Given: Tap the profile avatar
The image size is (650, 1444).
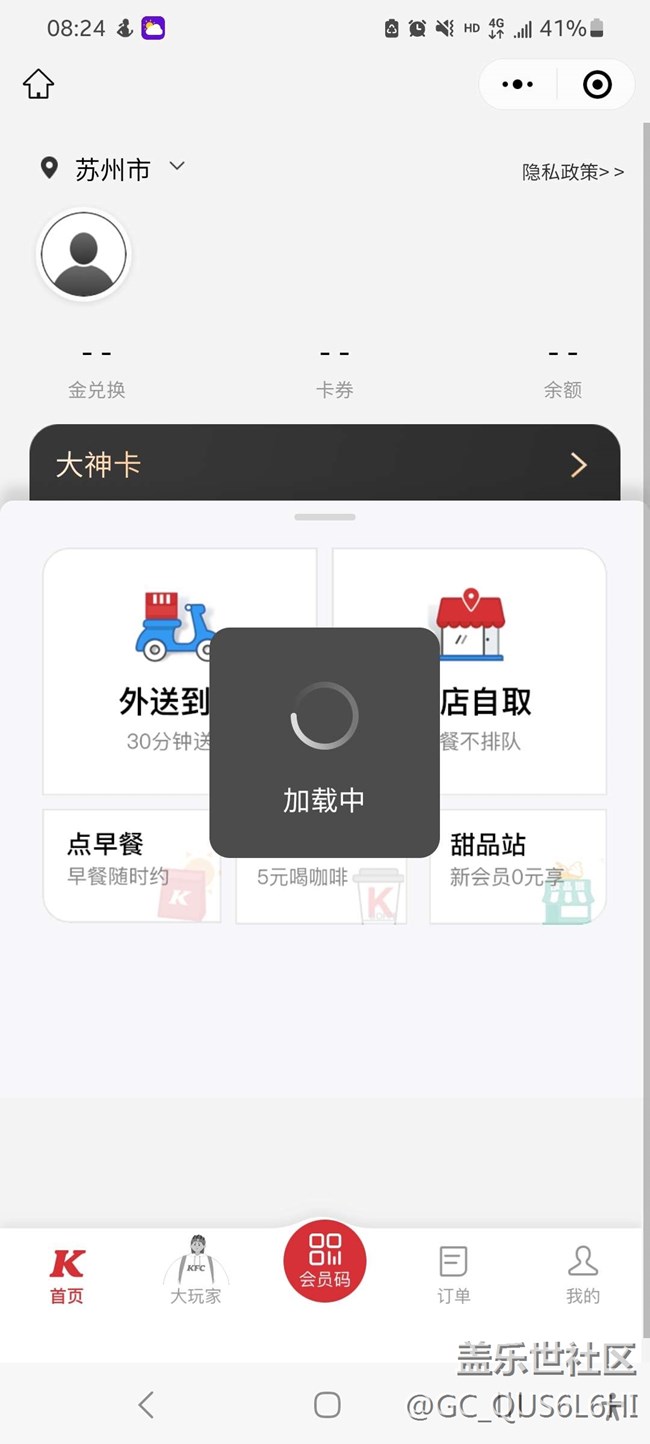Looking at the screenshot, I should coord(84,255).
